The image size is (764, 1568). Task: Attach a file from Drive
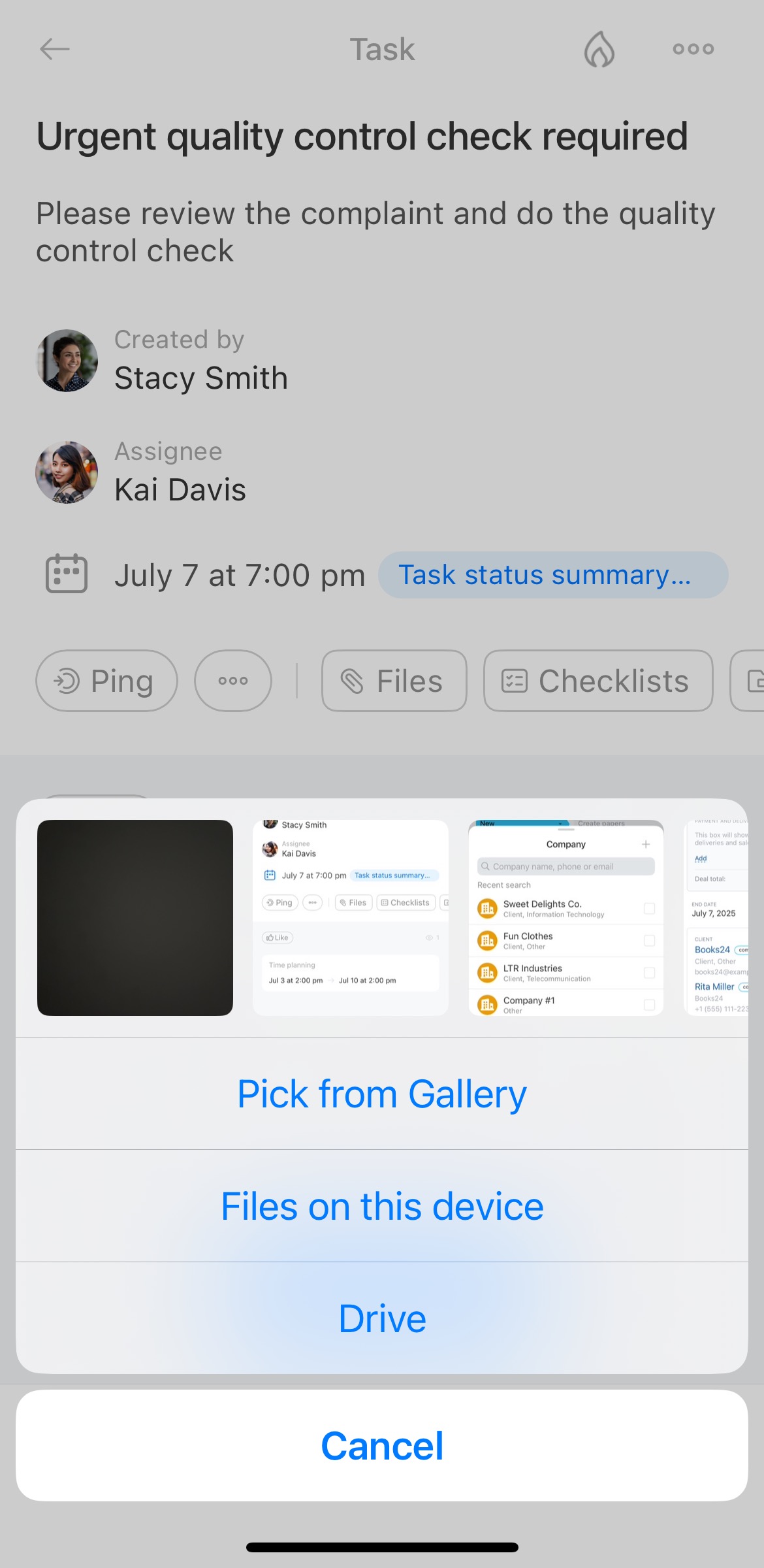382,1318
